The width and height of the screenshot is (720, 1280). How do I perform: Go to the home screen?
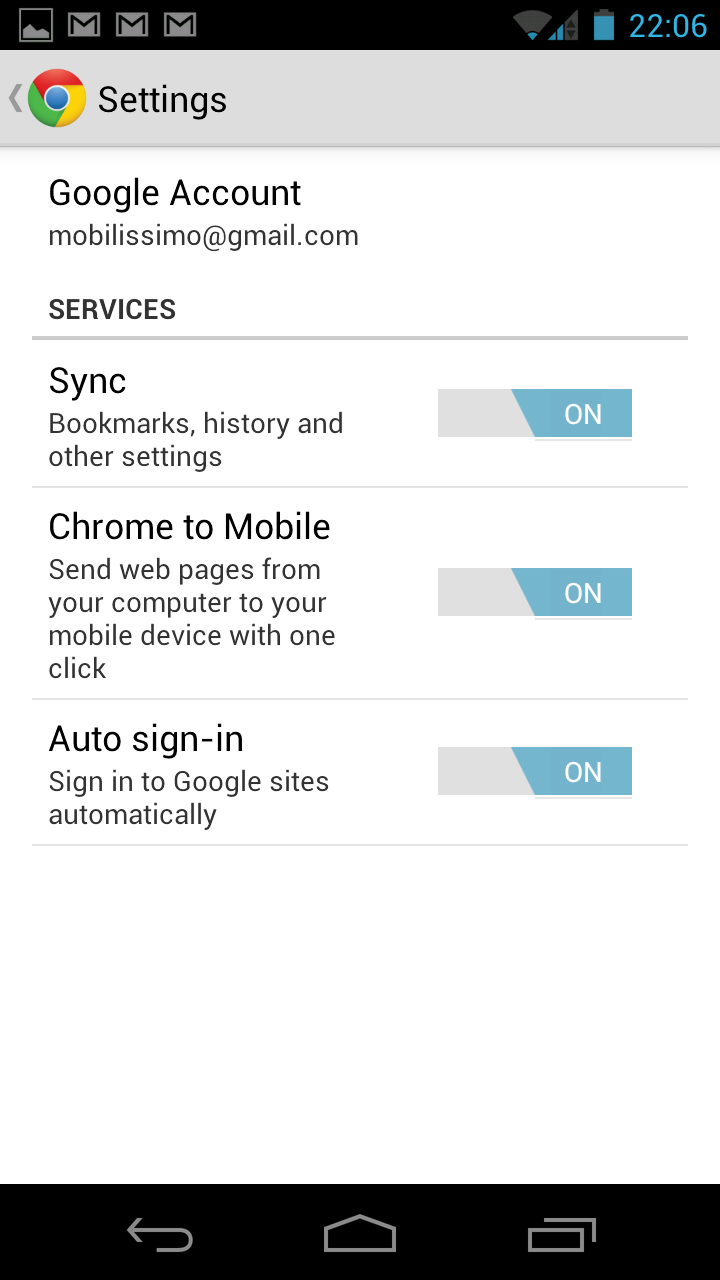click(360, 1235)
